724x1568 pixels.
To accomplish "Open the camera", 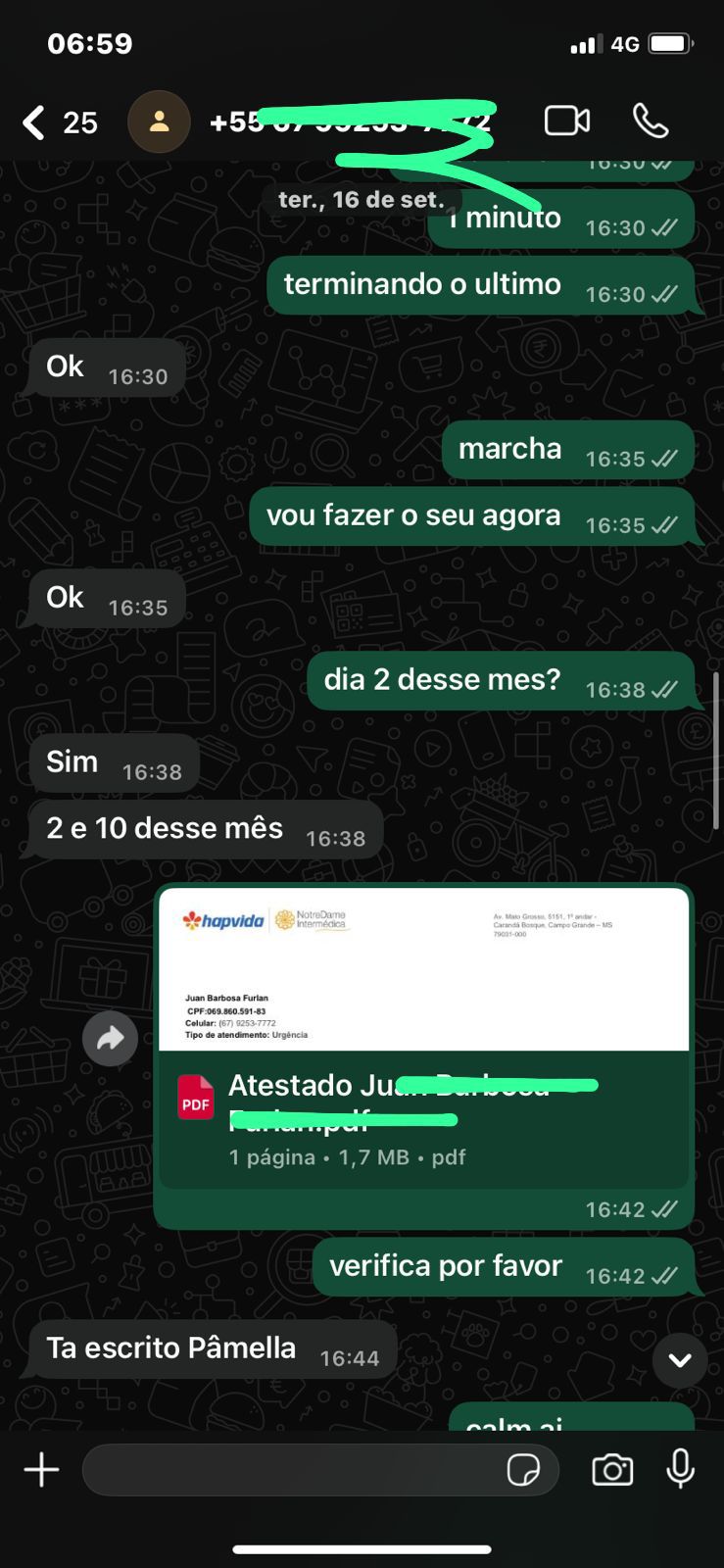I will (612, 1470).
